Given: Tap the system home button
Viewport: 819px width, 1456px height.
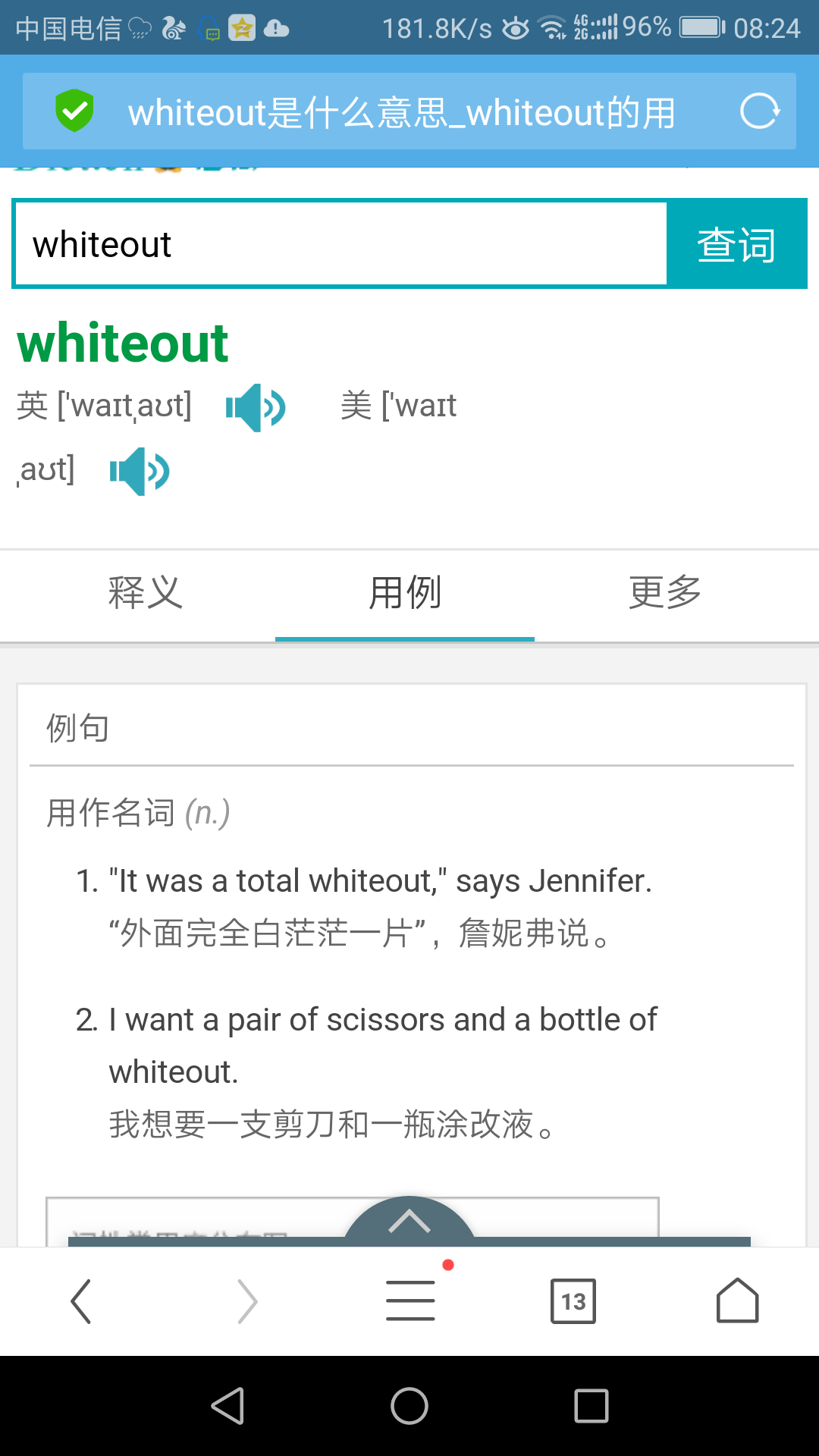Looking at the screenshot, I should [x=409, y=1406].
